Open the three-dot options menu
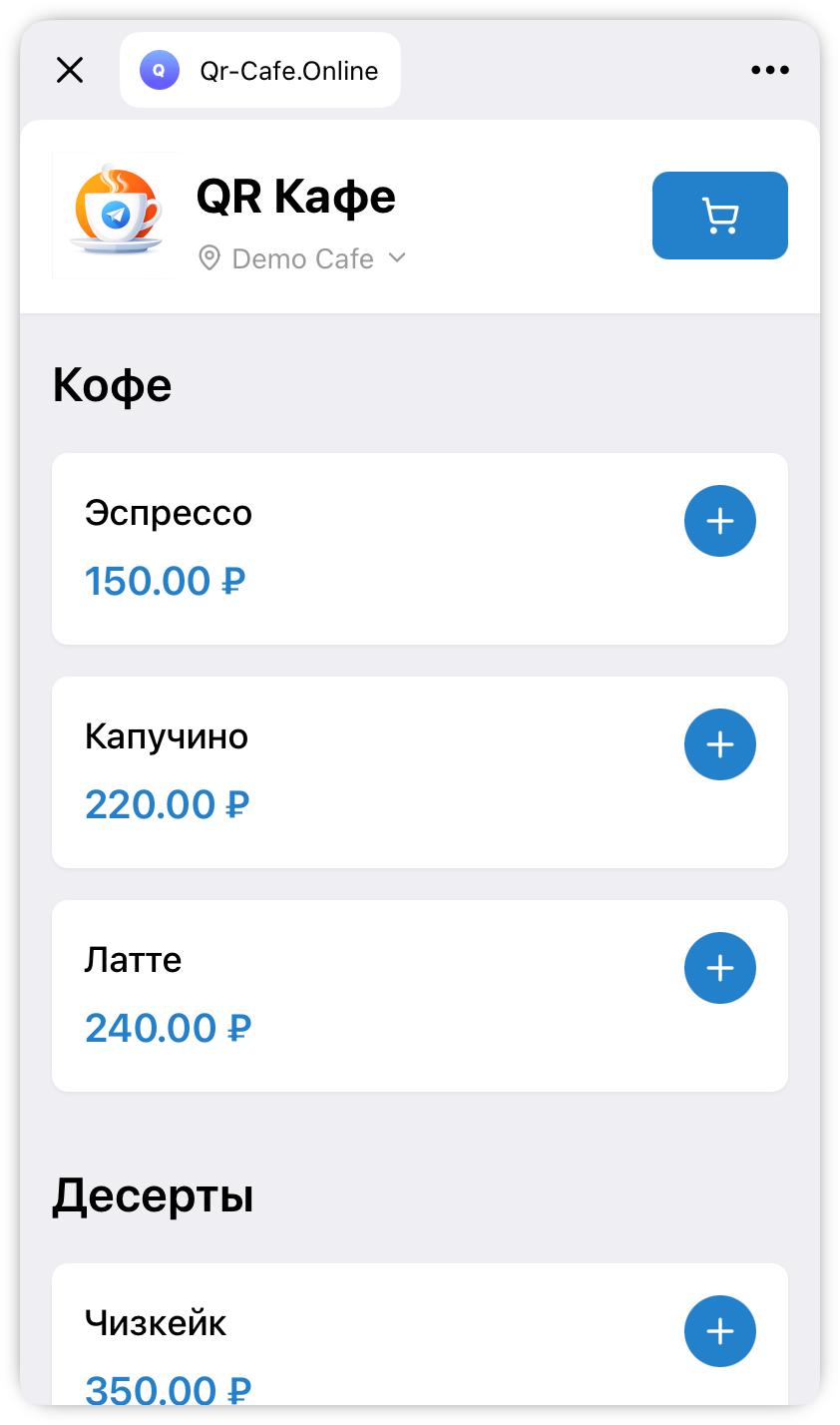Screen dimensions: 840x1425 [x=770, y=70]
